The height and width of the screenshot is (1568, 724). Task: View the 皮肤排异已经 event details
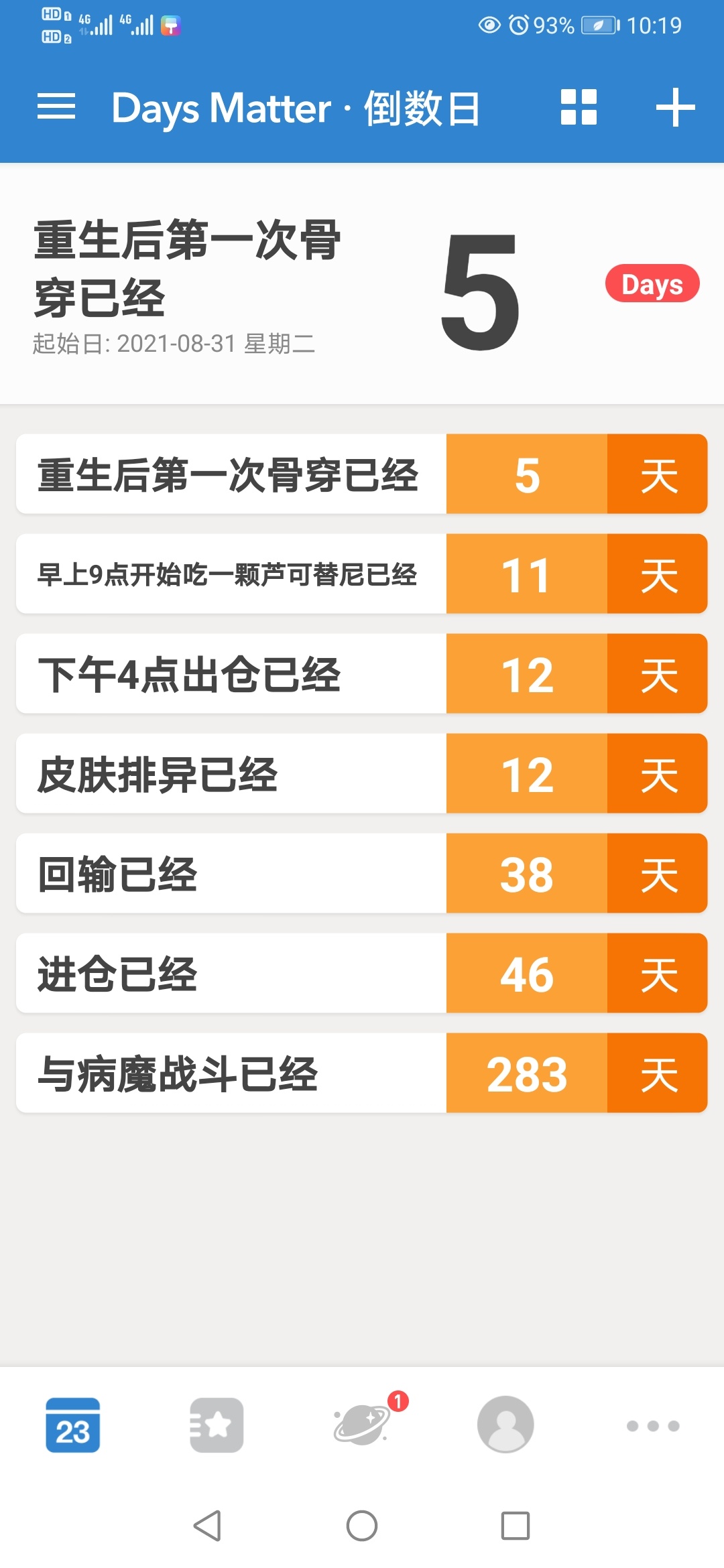pyautogui.click(x=362, y=773)
